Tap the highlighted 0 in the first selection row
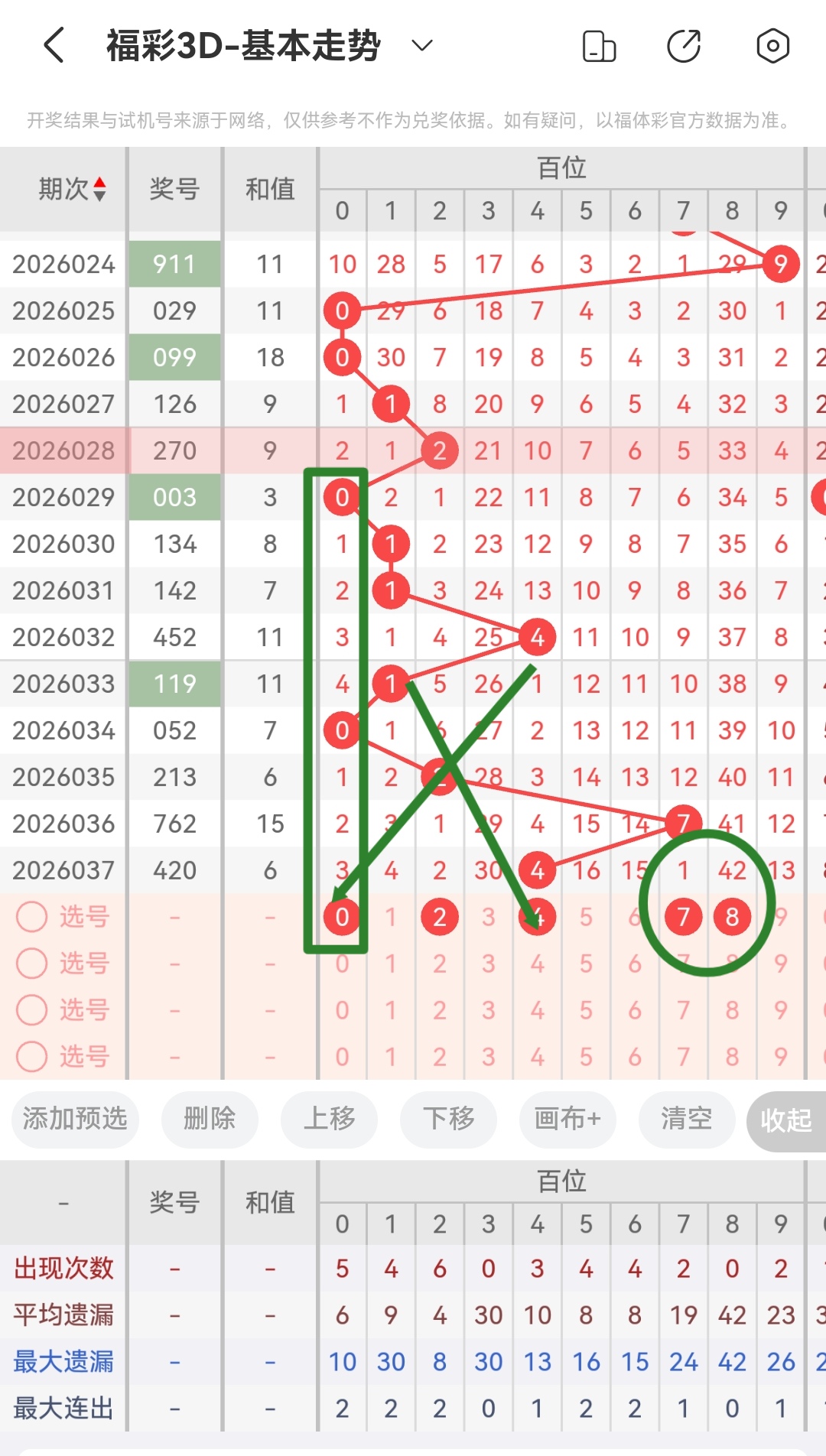826x1456 pixels. [x=342, y=916]
